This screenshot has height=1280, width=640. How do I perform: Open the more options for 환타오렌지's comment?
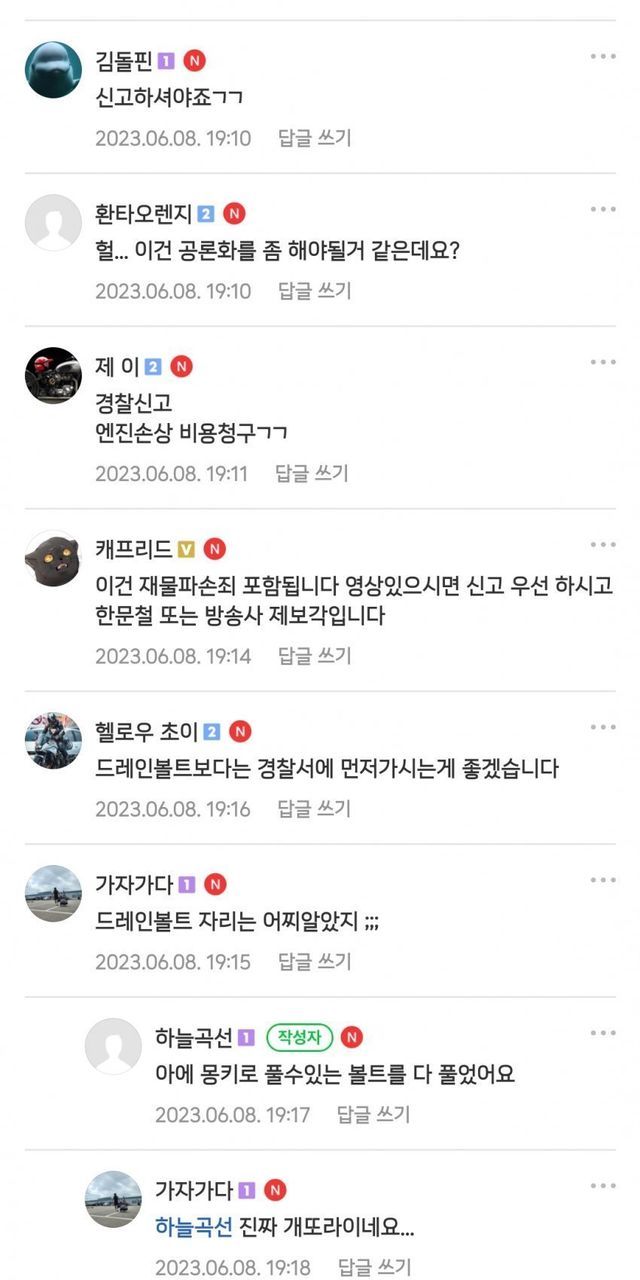pos(602,209)
